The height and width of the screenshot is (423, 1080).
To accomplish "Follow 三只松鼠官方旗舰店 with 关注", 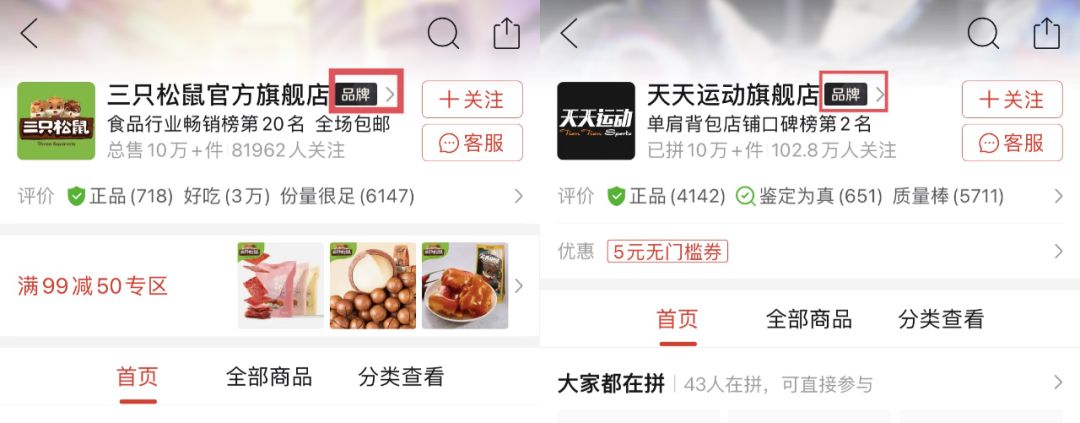I will coord(472,100).
